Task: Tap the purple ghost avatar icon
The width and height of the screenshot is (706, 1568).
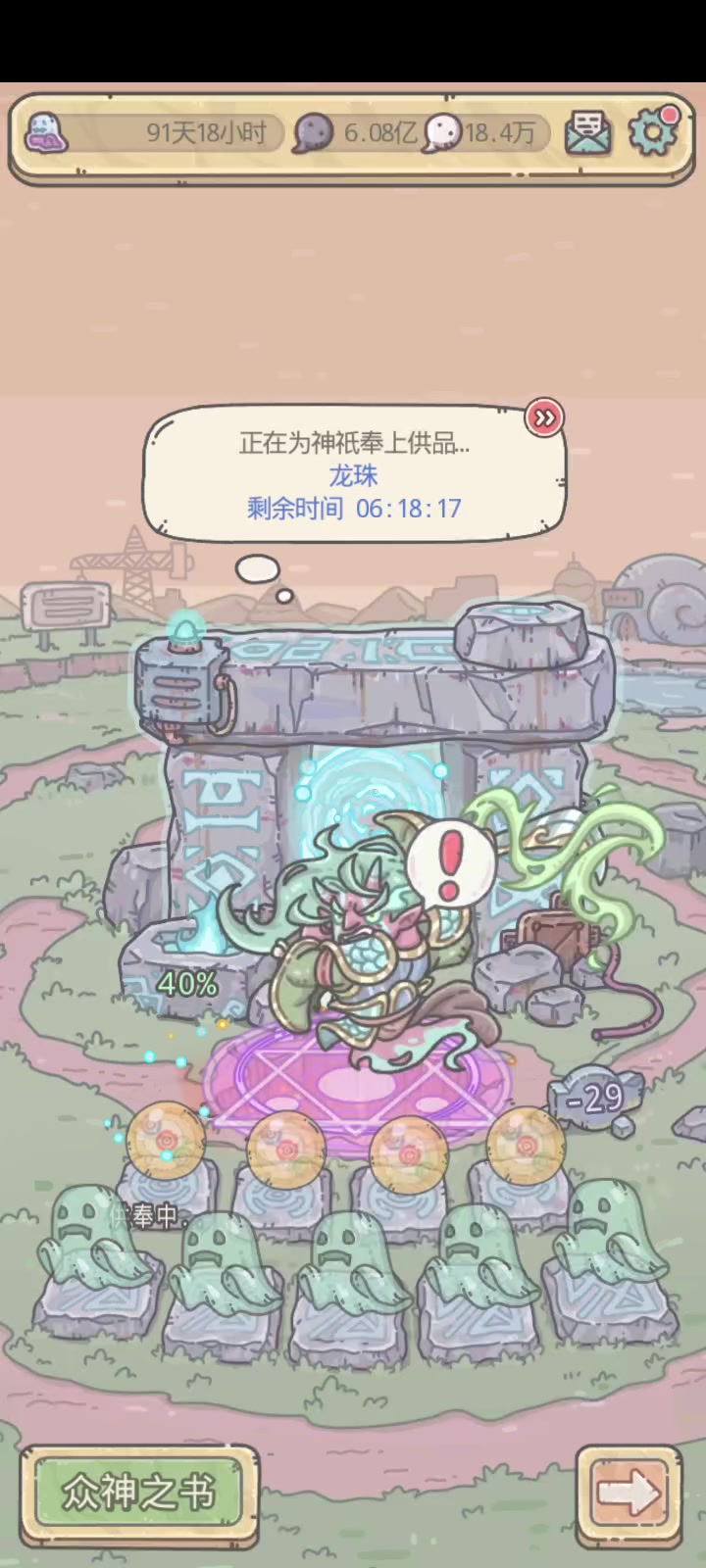Action: click(45, 132)
